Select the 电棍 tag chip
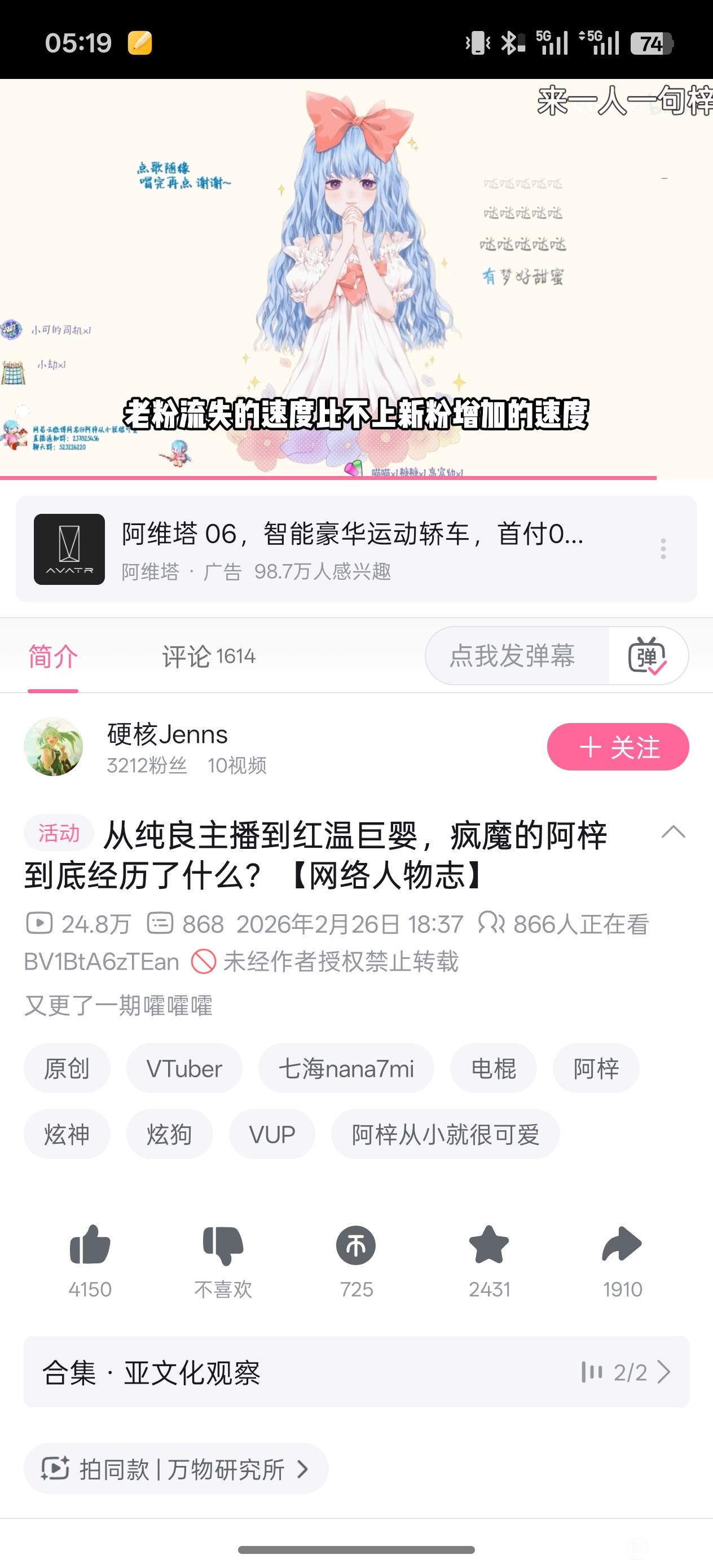This screenshot has height=1568, width=713. [x=493, y=1068]
